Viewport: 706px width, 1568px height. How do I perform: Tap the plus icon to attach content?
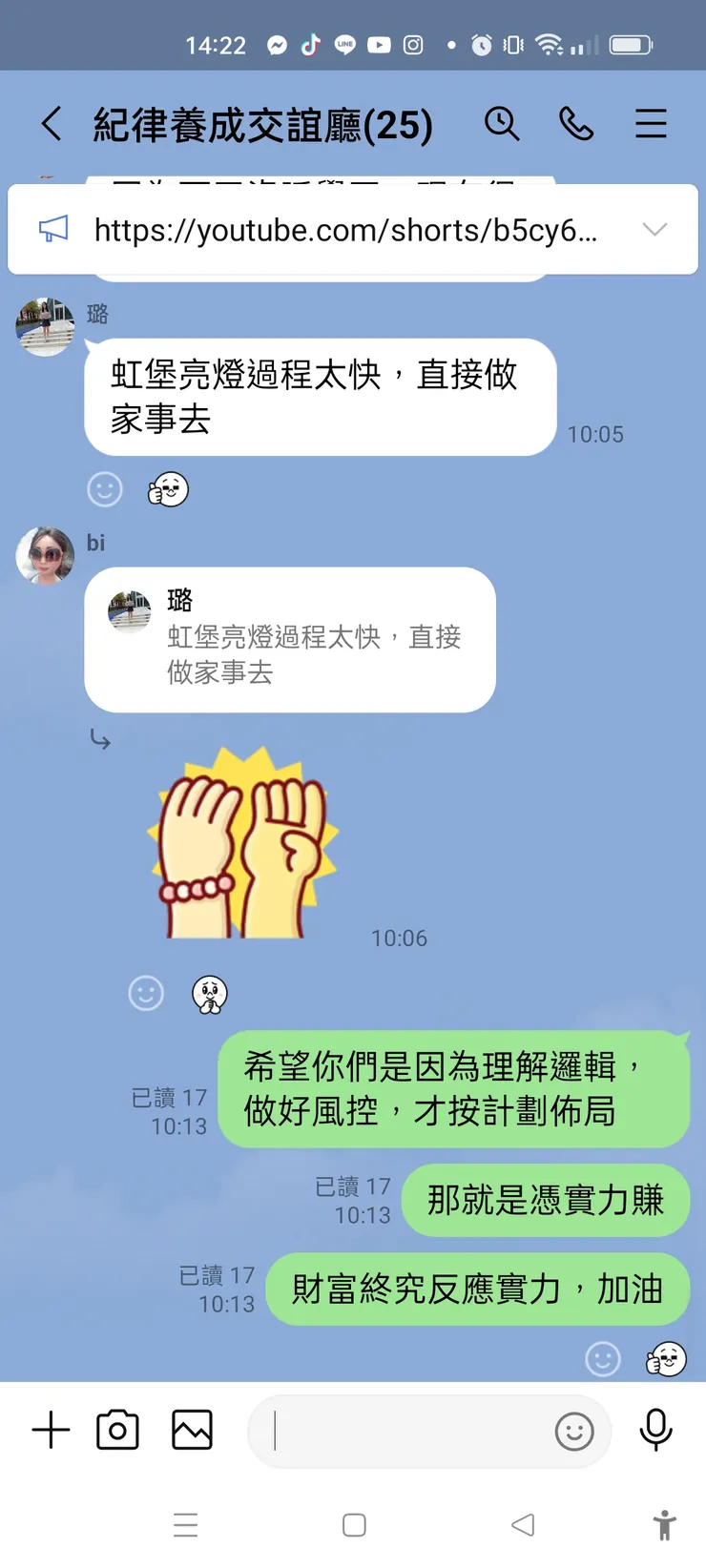click(x=51, y=1429)
